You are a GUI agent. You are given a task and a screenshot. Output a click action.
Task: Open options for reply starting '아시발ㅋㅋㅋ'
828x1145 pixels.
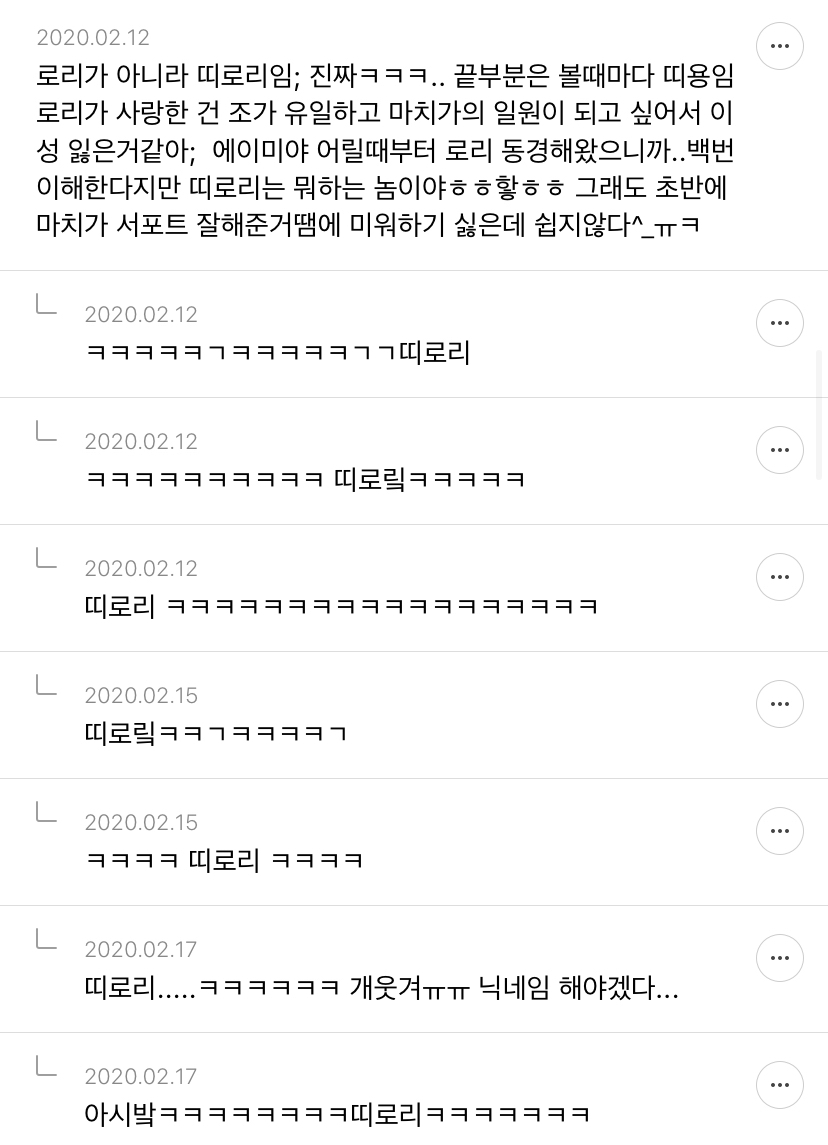pyautogui.click(x=780, y=1085)
